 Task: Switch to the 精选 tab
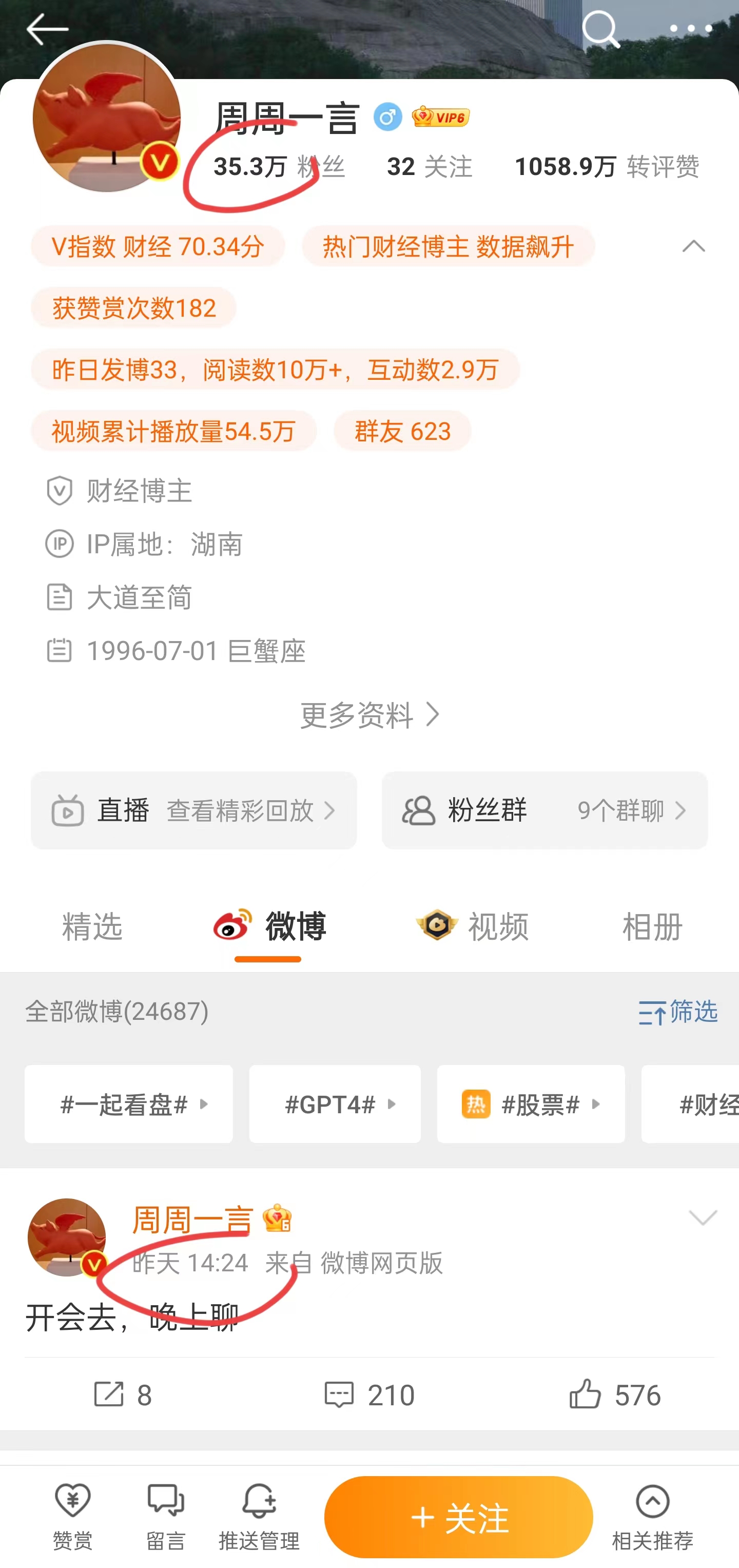coord(92,926)
